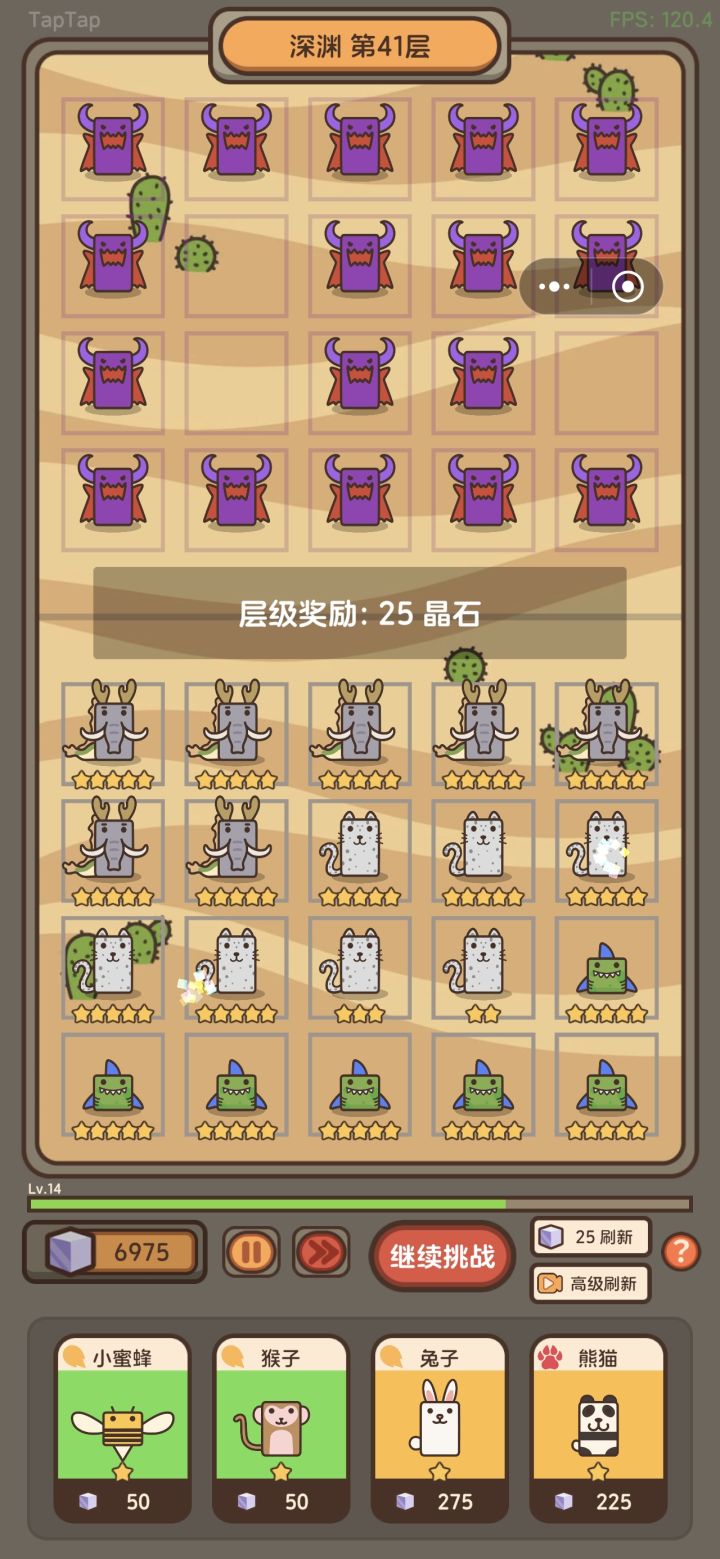The height and width of the screenshot is (1559, 720).
Task: Tap the yellow feather icon on the 兔子 card
Action: pyautogui.click(x=390, y=1354)
